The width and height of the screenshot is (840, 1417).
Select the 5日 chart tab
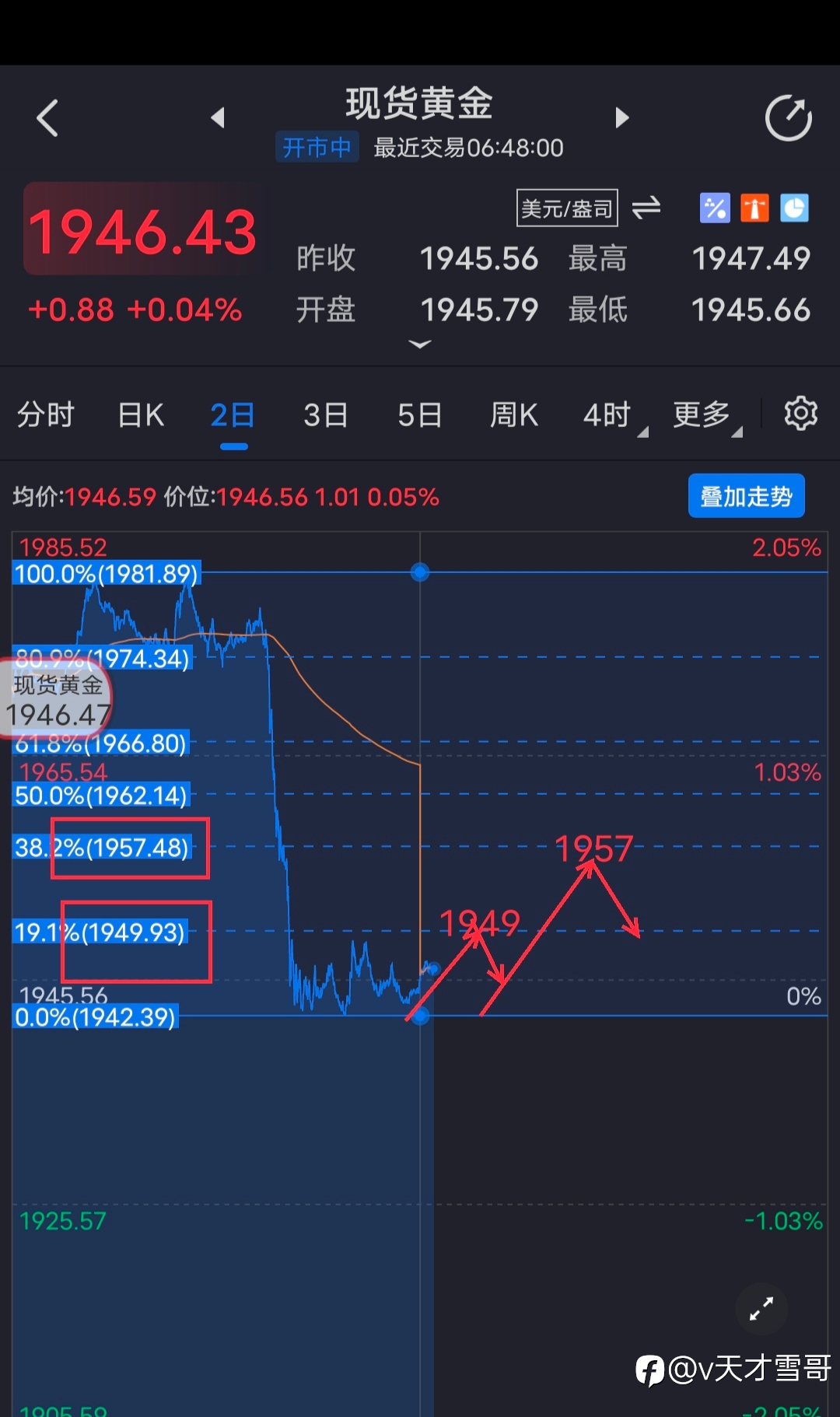click(419, 415)
